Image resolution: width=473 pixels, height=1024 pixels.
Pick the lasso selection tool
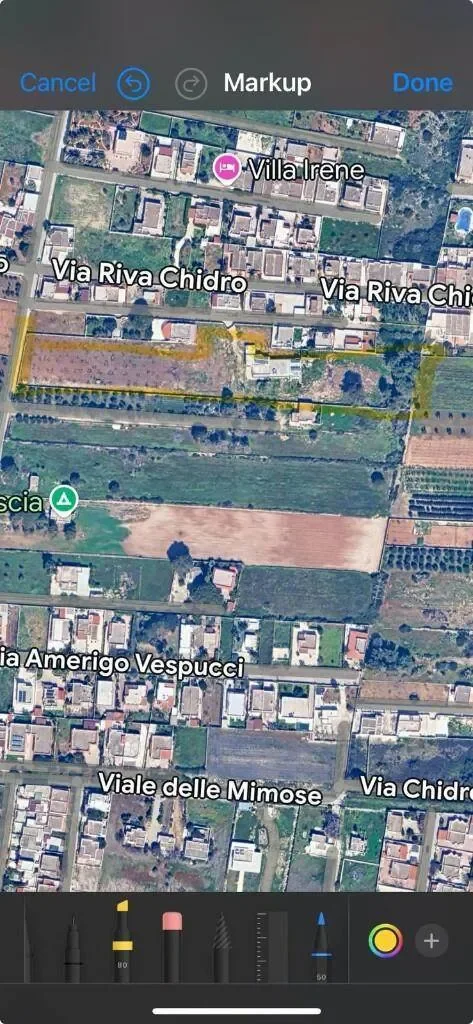click(221, 946)
